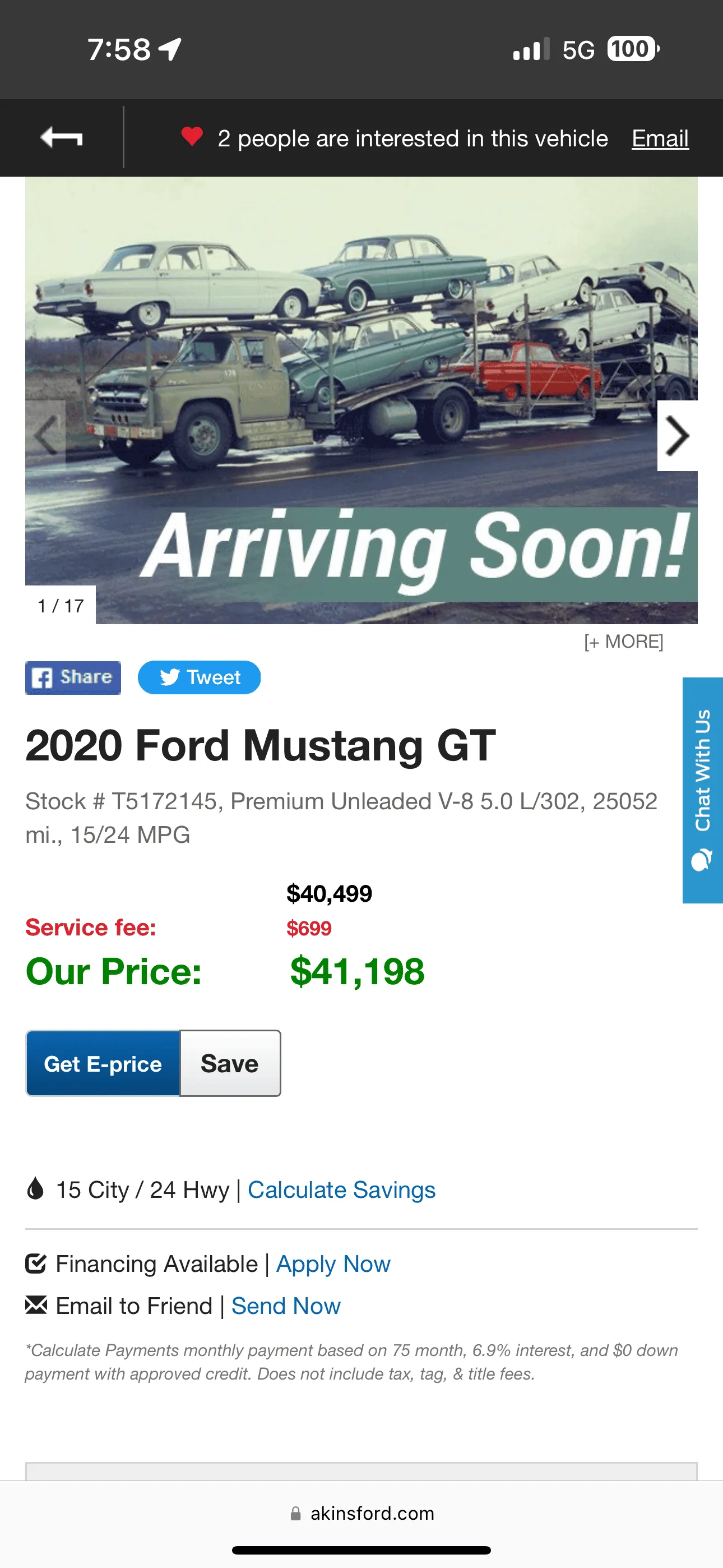Tap the akinsford.com address bar
This screenshot has height=1568, width=723.
(x=361, y=1513)
